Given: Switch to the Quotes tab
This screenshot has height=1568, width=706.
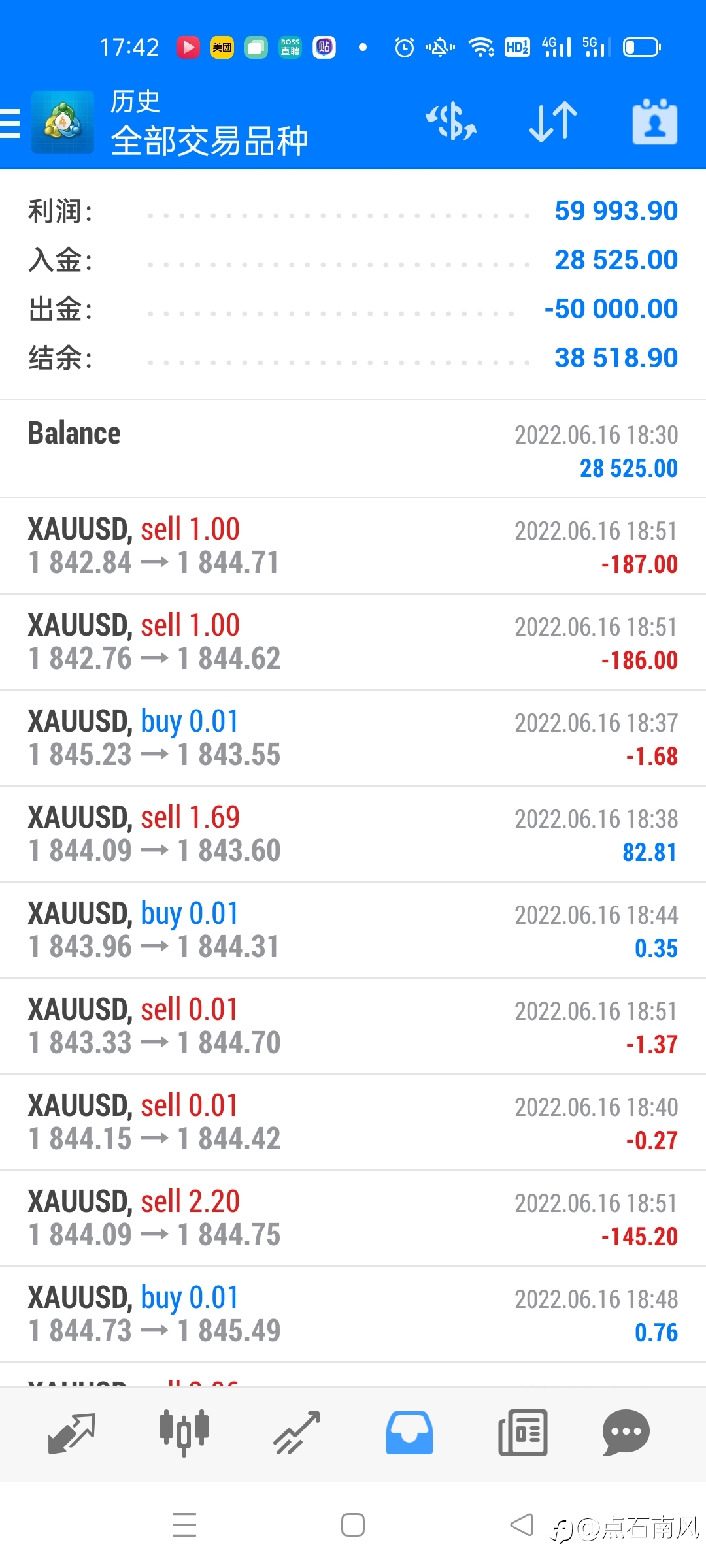Looking at the screenshot, I should (x=72, y=1433).
